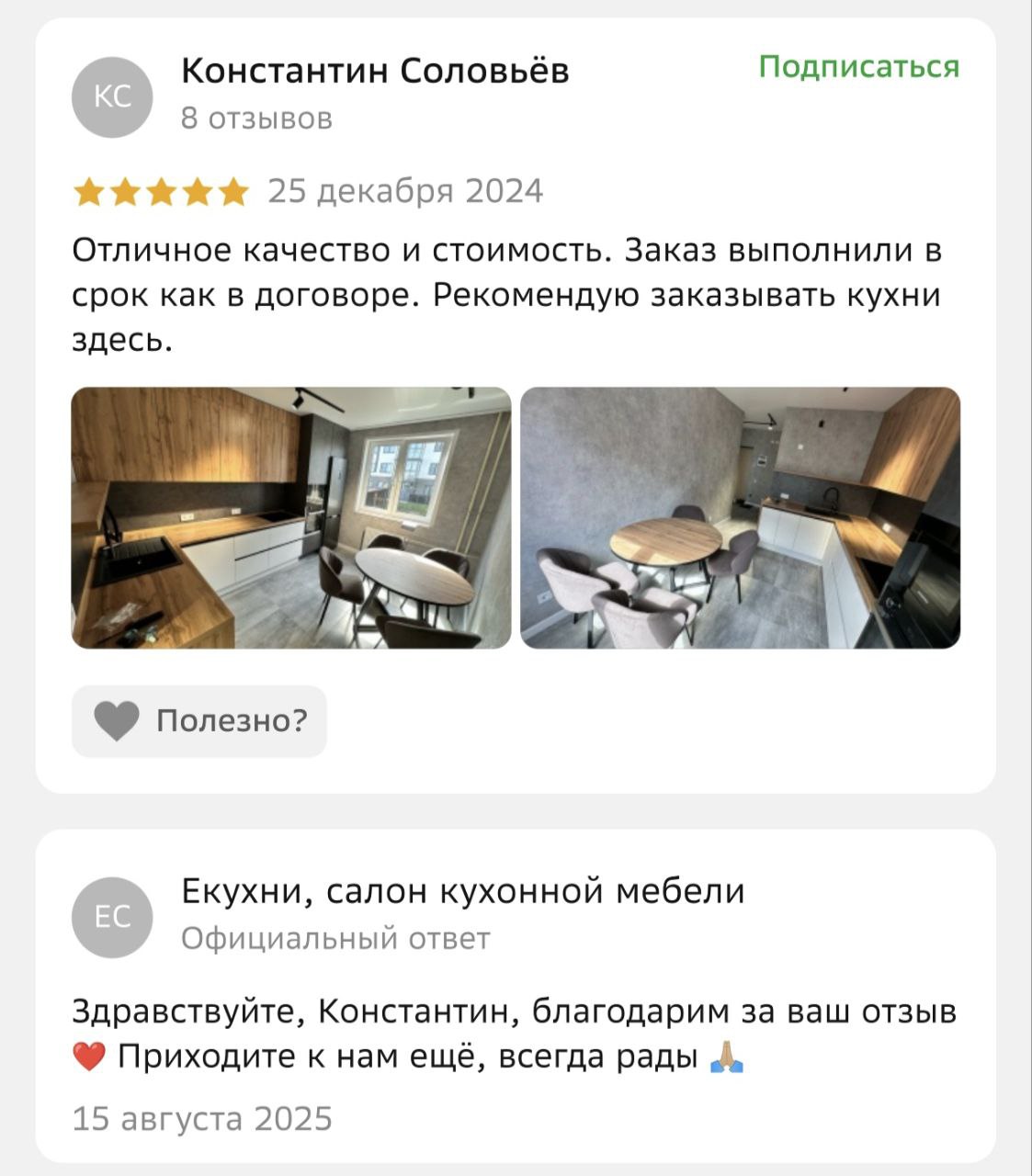Viewport: 1032px width, 1176px height.
Task: Open the second kitchen photo with round table
Action: [x=740, y=518]
